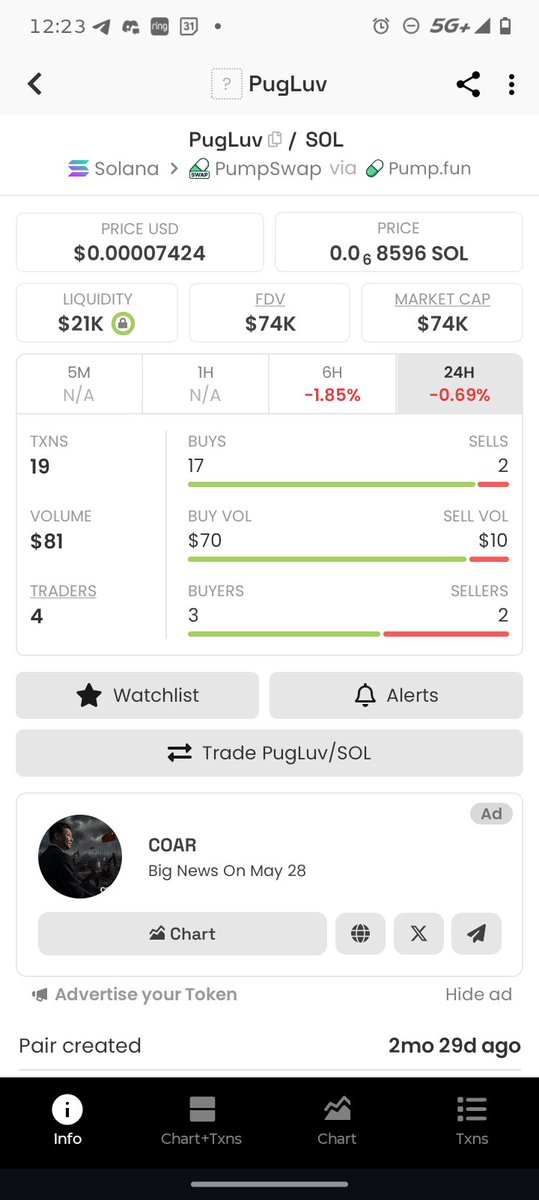Viewport: 539px width, 1200px height.
Task: Switch to the Chart tab in bottom bar
Action: (337, 1120)
